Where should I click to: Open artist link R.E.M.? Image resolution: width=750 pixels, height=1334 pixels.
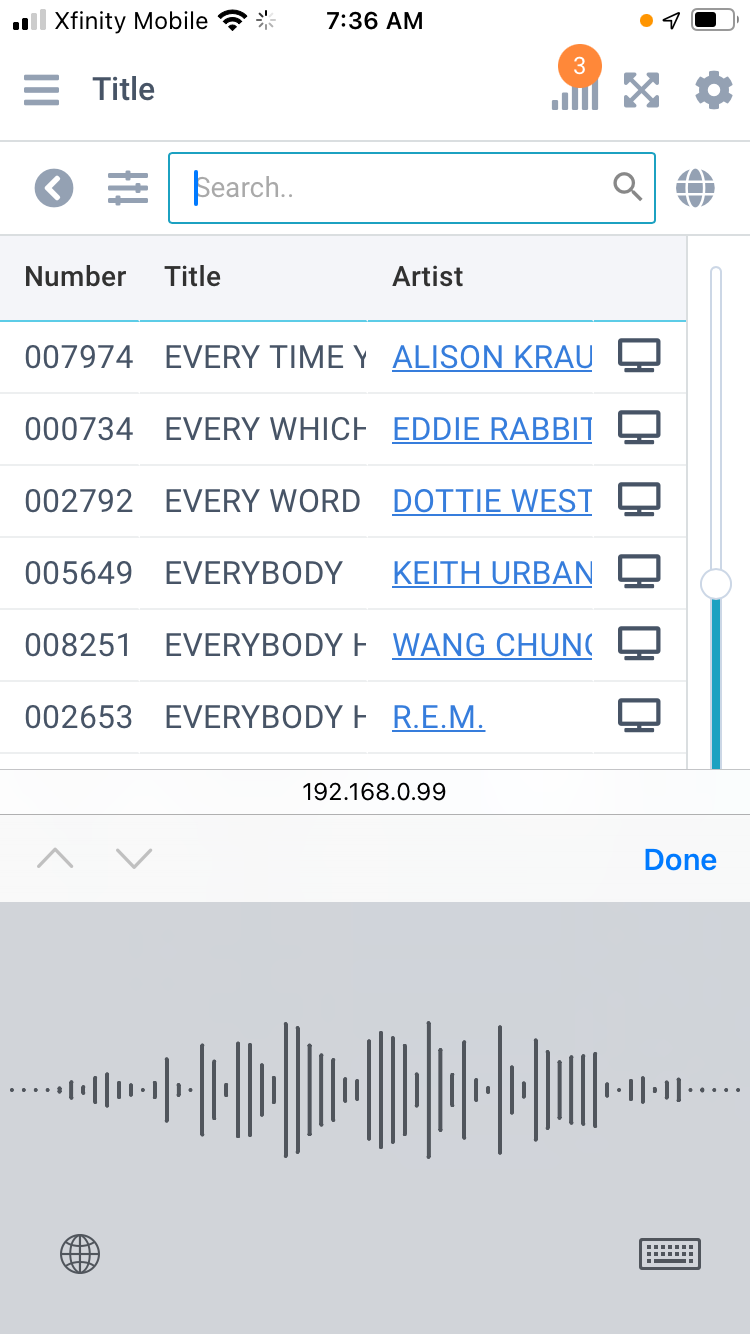pos(439,717)
